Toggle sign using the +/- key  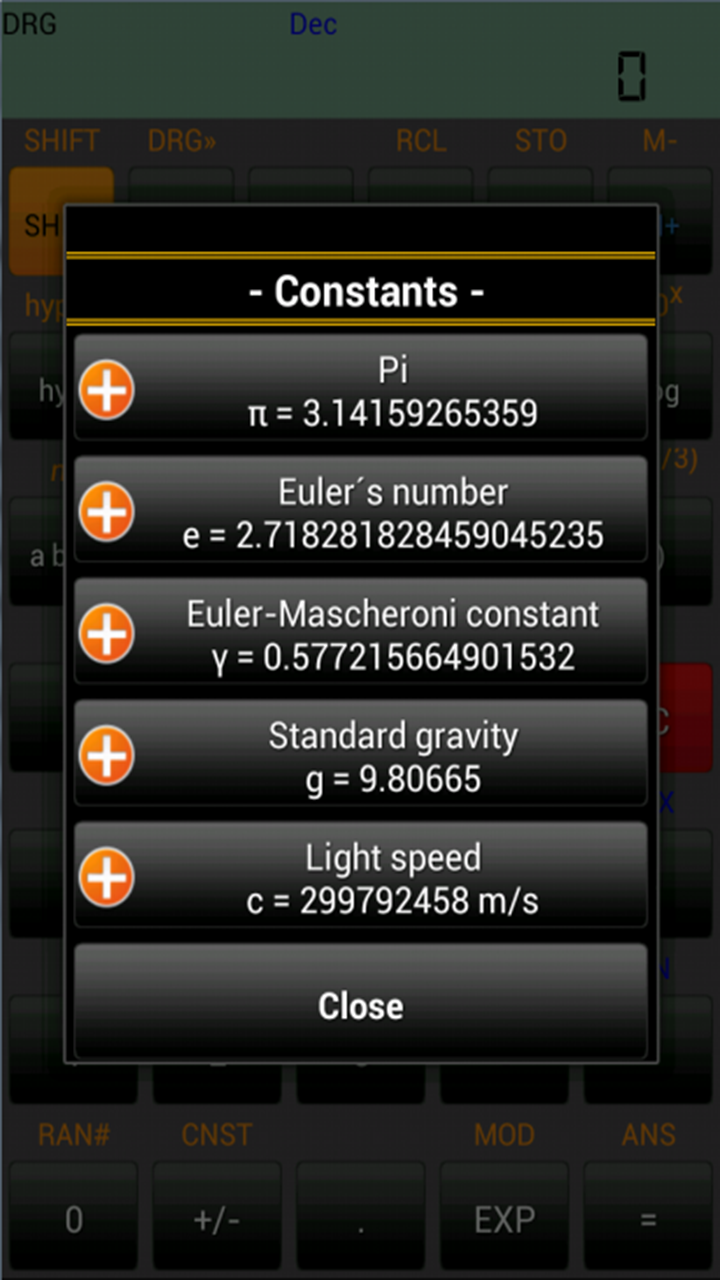coord(216,1218)
